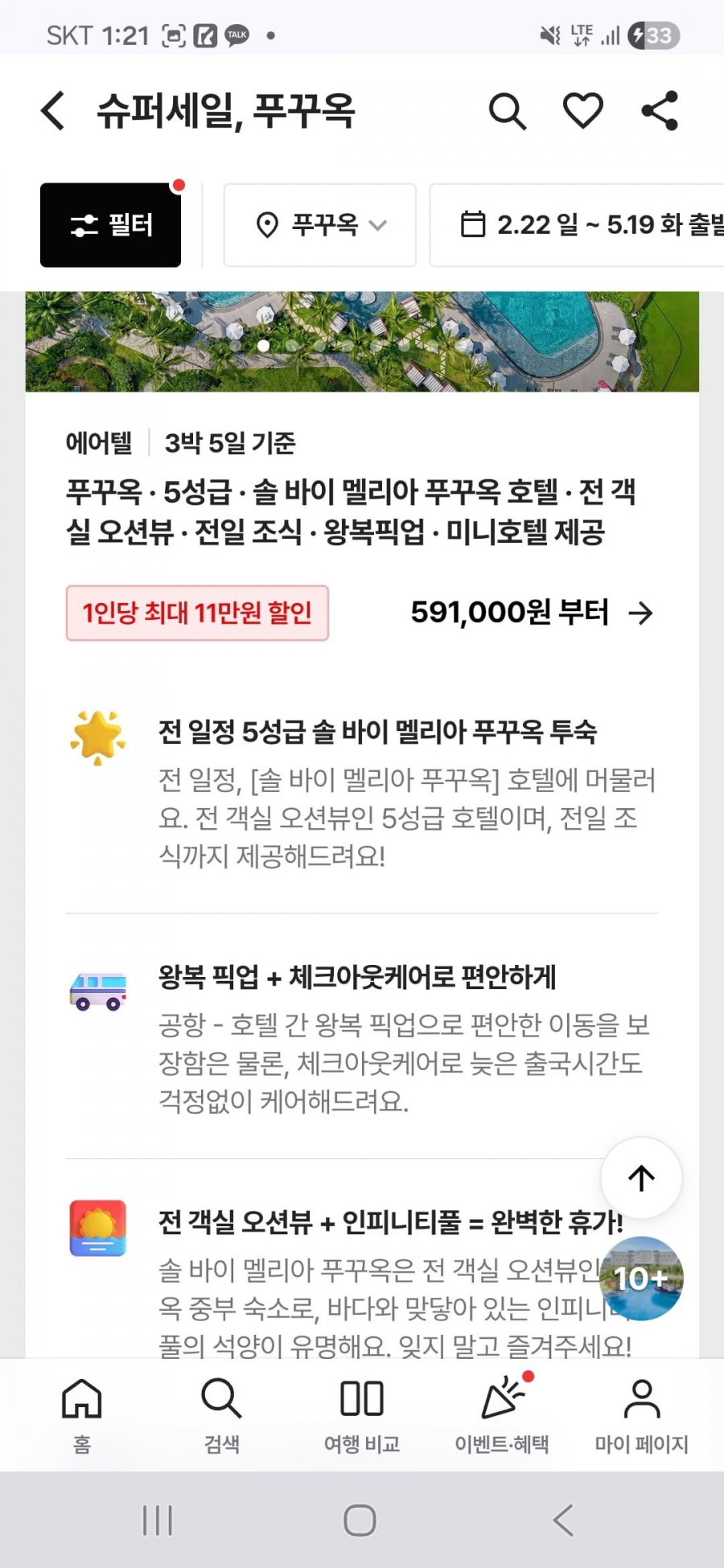Open the 이벤트·혜택 tab
Image resolution: width=724 pixels, height=1568 pixels.
[502, 1415]
